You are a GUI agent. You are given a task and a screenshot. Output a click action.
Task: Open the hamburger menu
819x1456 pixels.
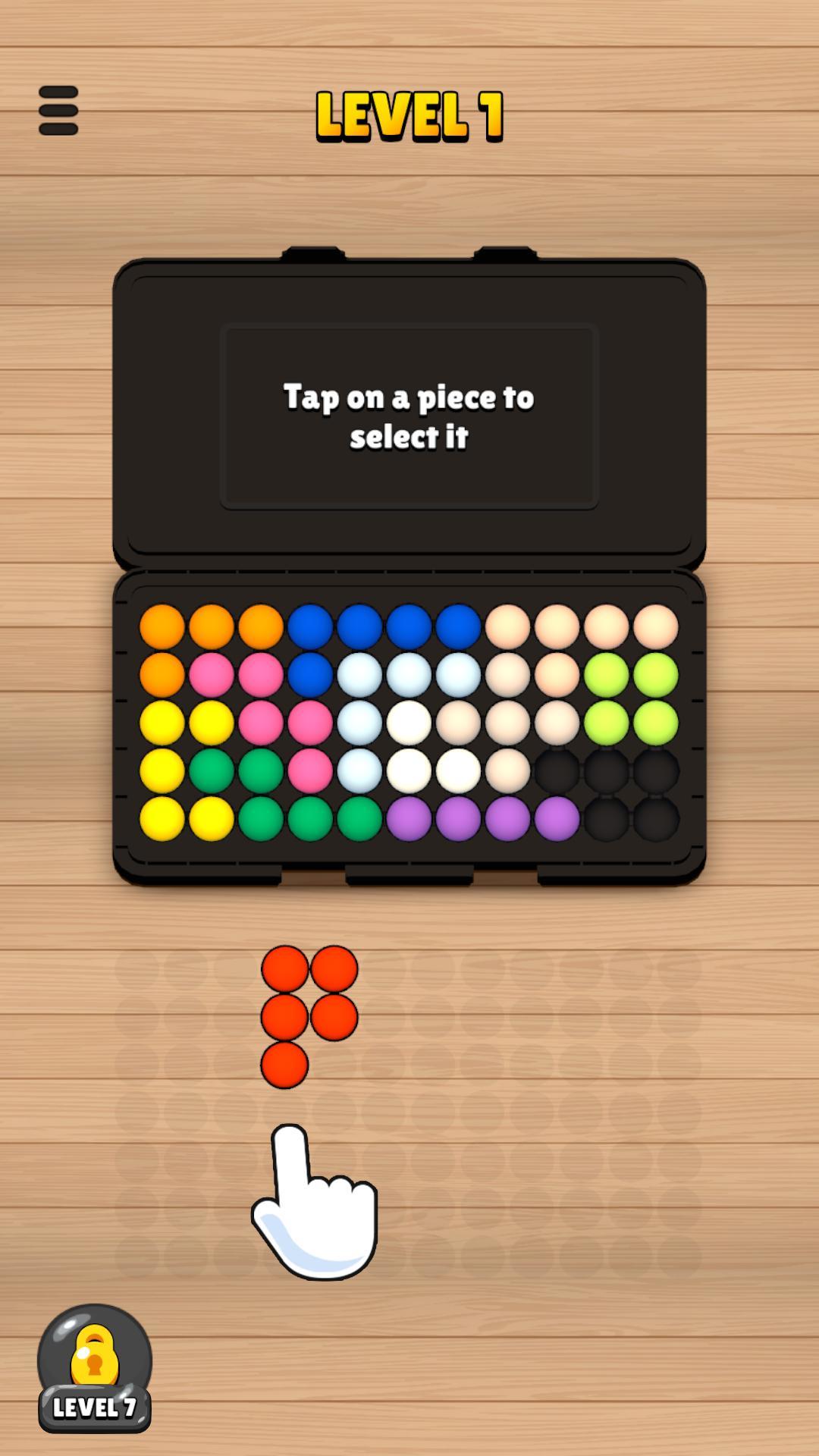click(x=58, y=111)
